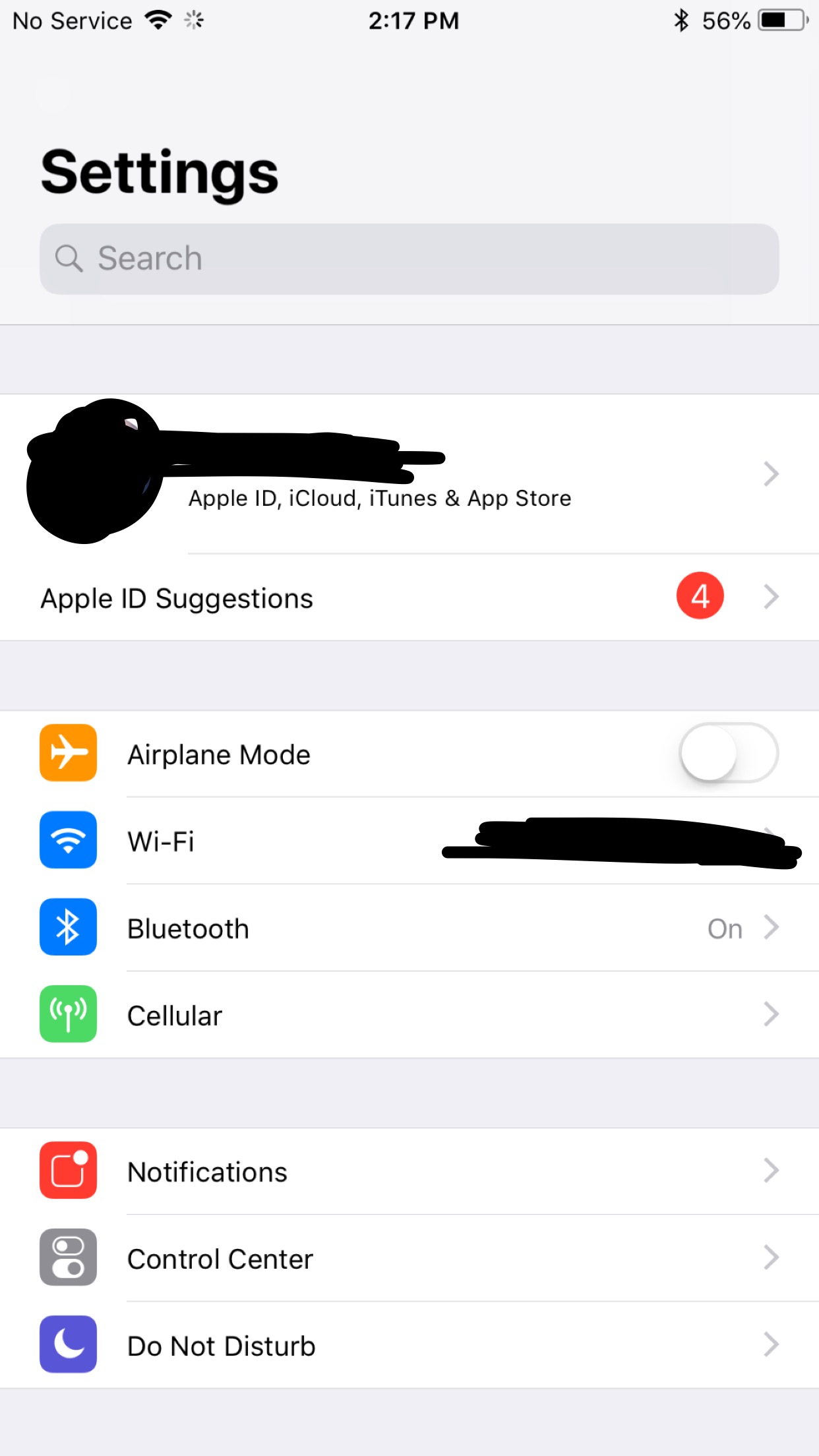Open Wi-Fi settings

tap(409, 841)
